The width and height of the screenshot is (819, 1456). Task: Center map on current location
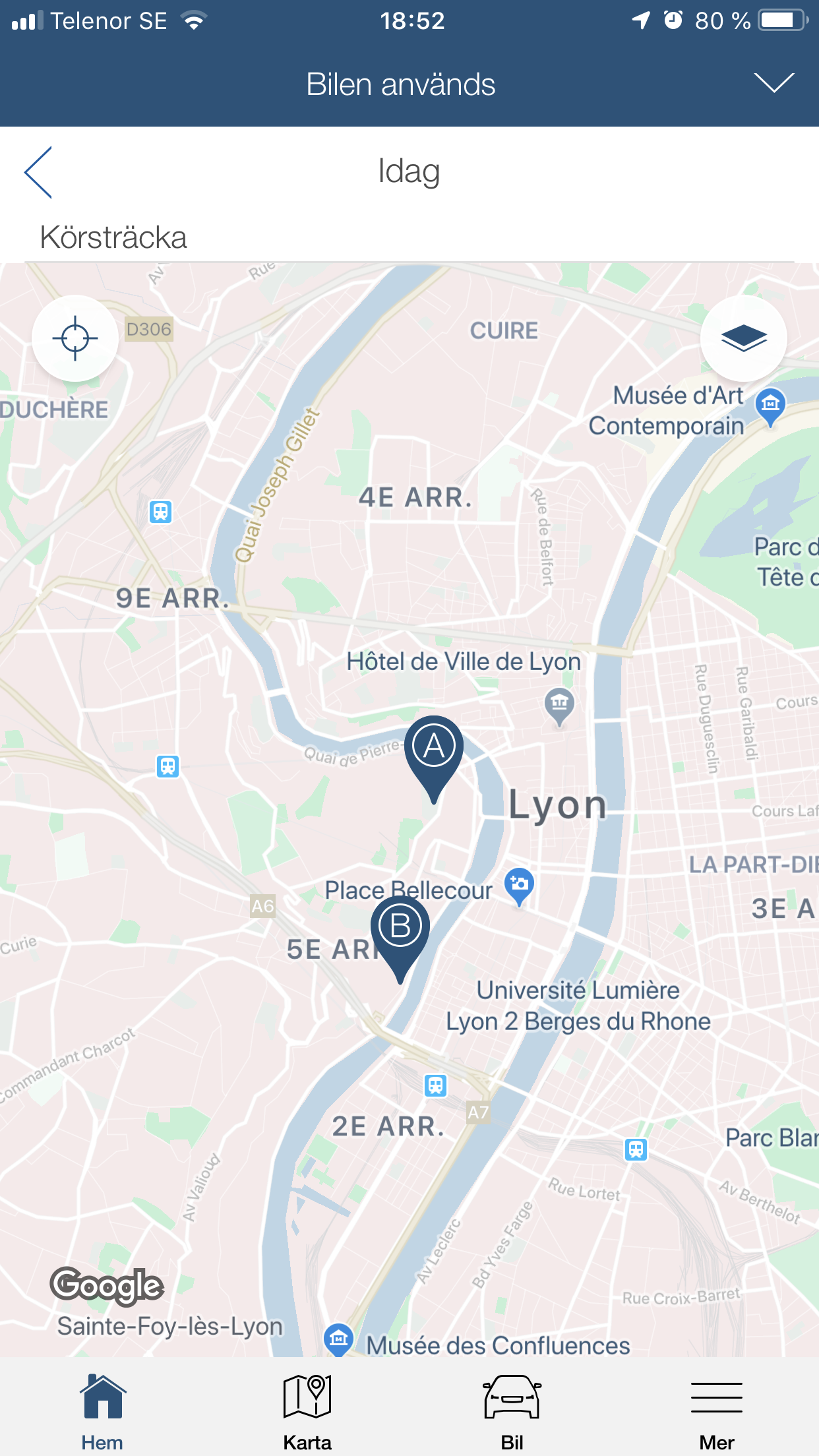[x=75, y=338]
